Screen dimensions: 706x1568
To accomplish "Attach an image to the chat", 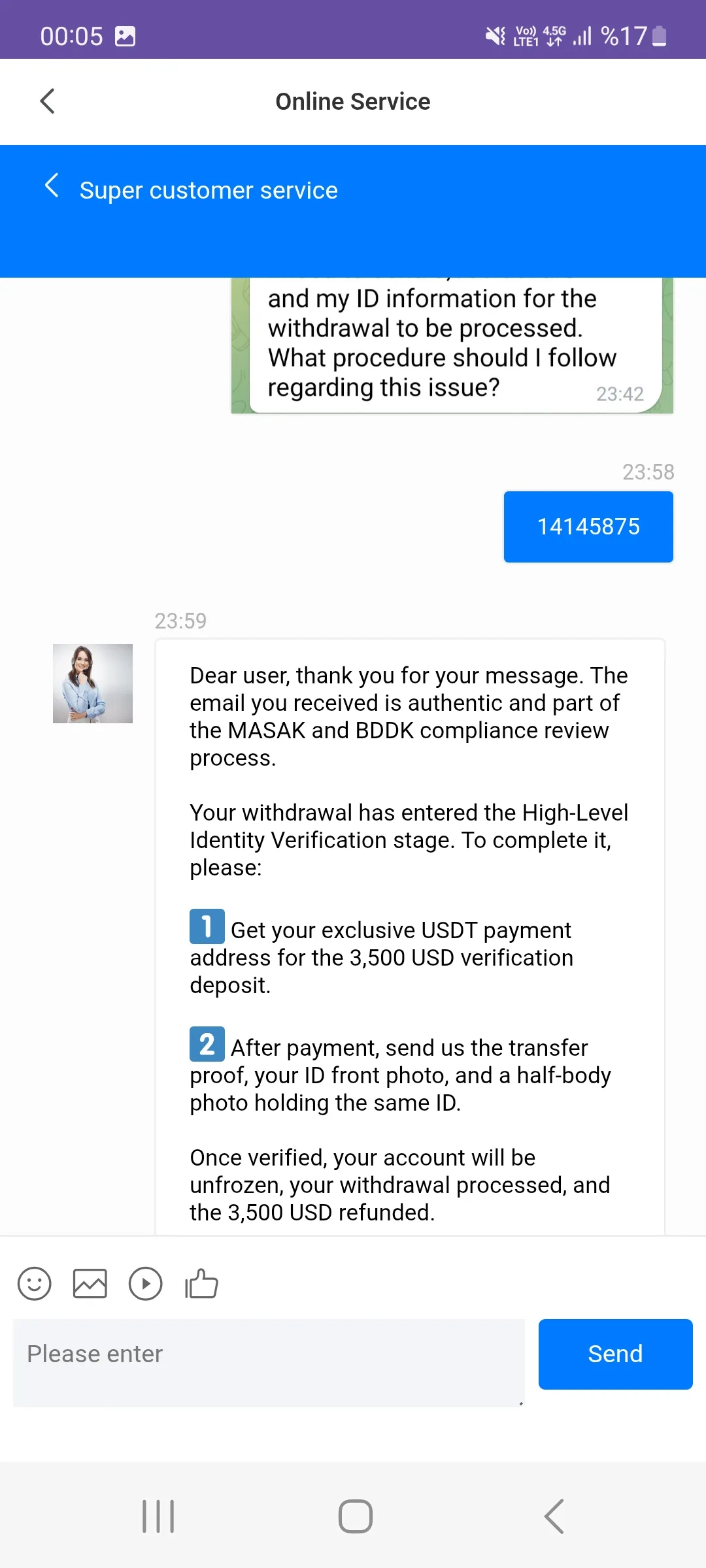I will (x=90, y=1284).
